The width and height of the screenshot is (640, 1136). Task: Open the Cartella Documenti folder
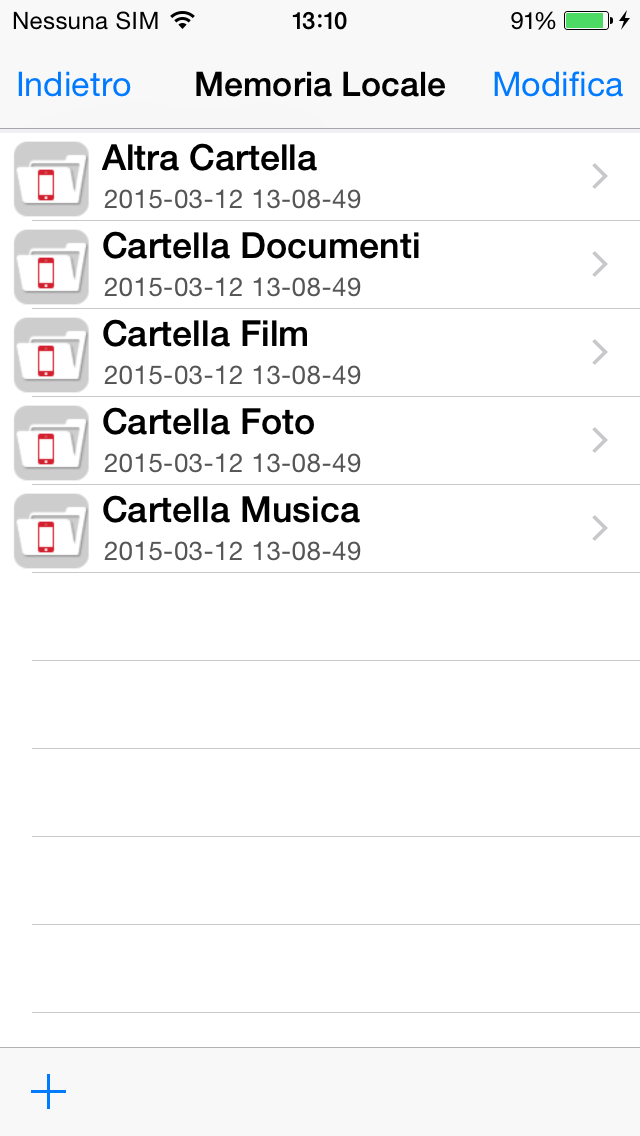click(320, 265)
